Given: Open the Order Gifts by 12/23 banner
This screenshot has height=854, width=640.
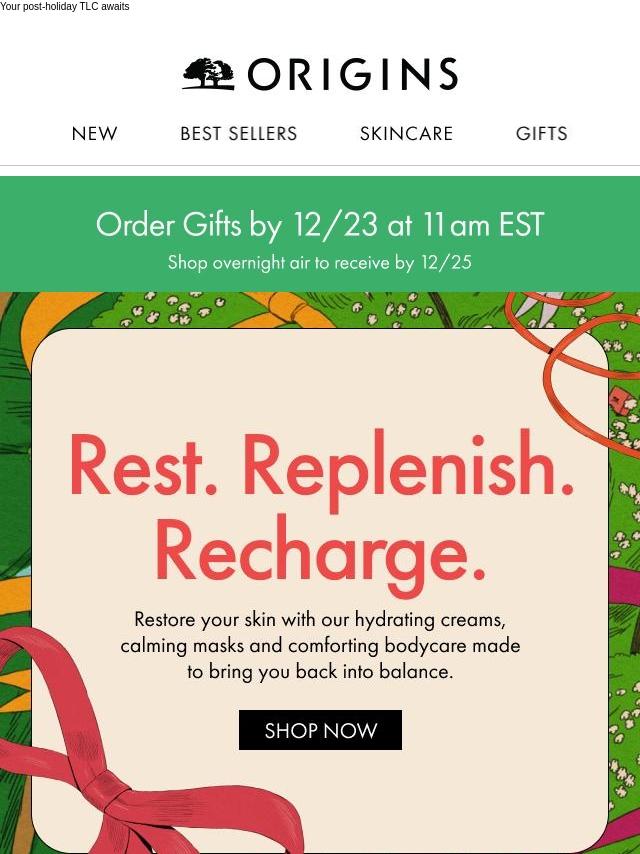Looking at the screenshot, I should [320, 235].
